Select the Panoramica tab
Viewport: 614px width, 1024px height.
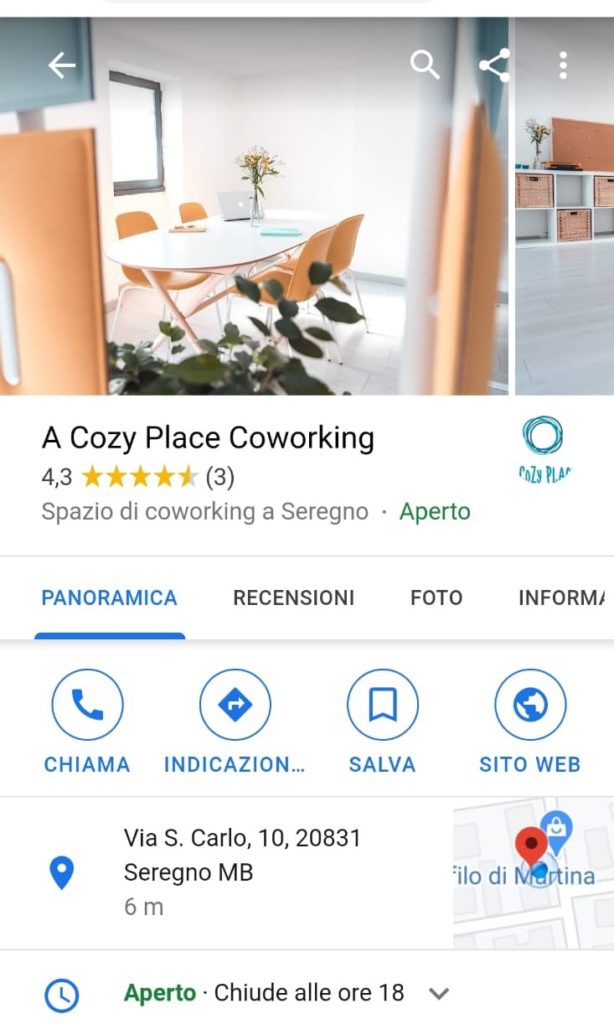click(x=109, y=598)
